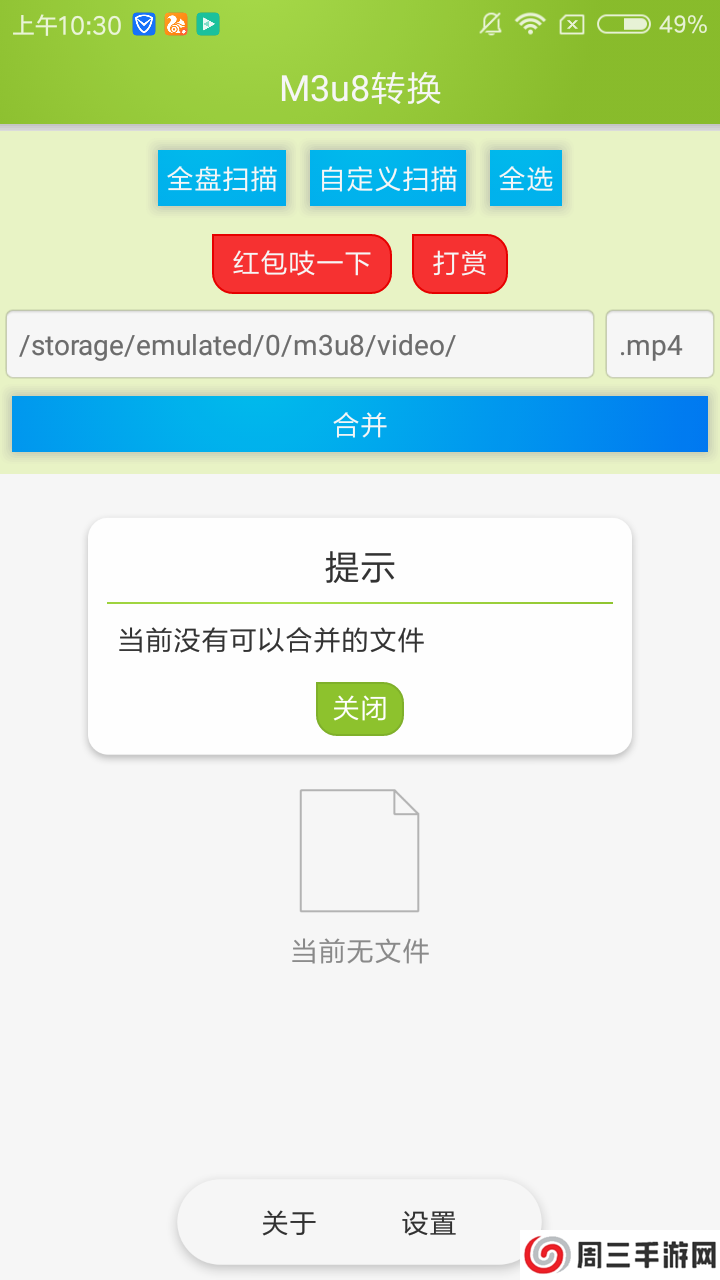This screenshot has width=720, height=1280.
Task: Open the 关于 About menu item
Action: (x=290, y=1222)
